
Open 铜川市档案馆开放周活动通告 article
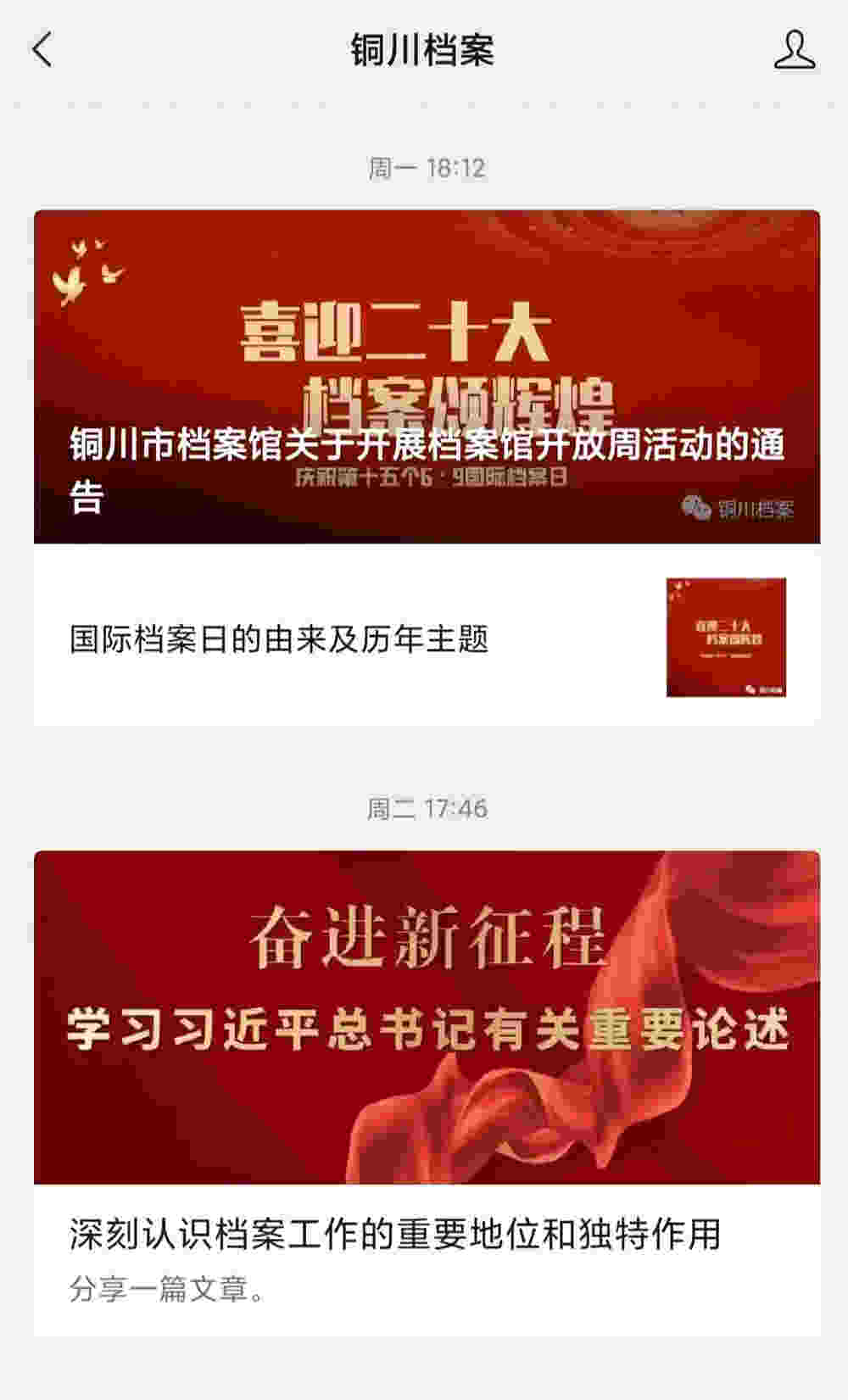pyautogui.click(x=427, y=377)
